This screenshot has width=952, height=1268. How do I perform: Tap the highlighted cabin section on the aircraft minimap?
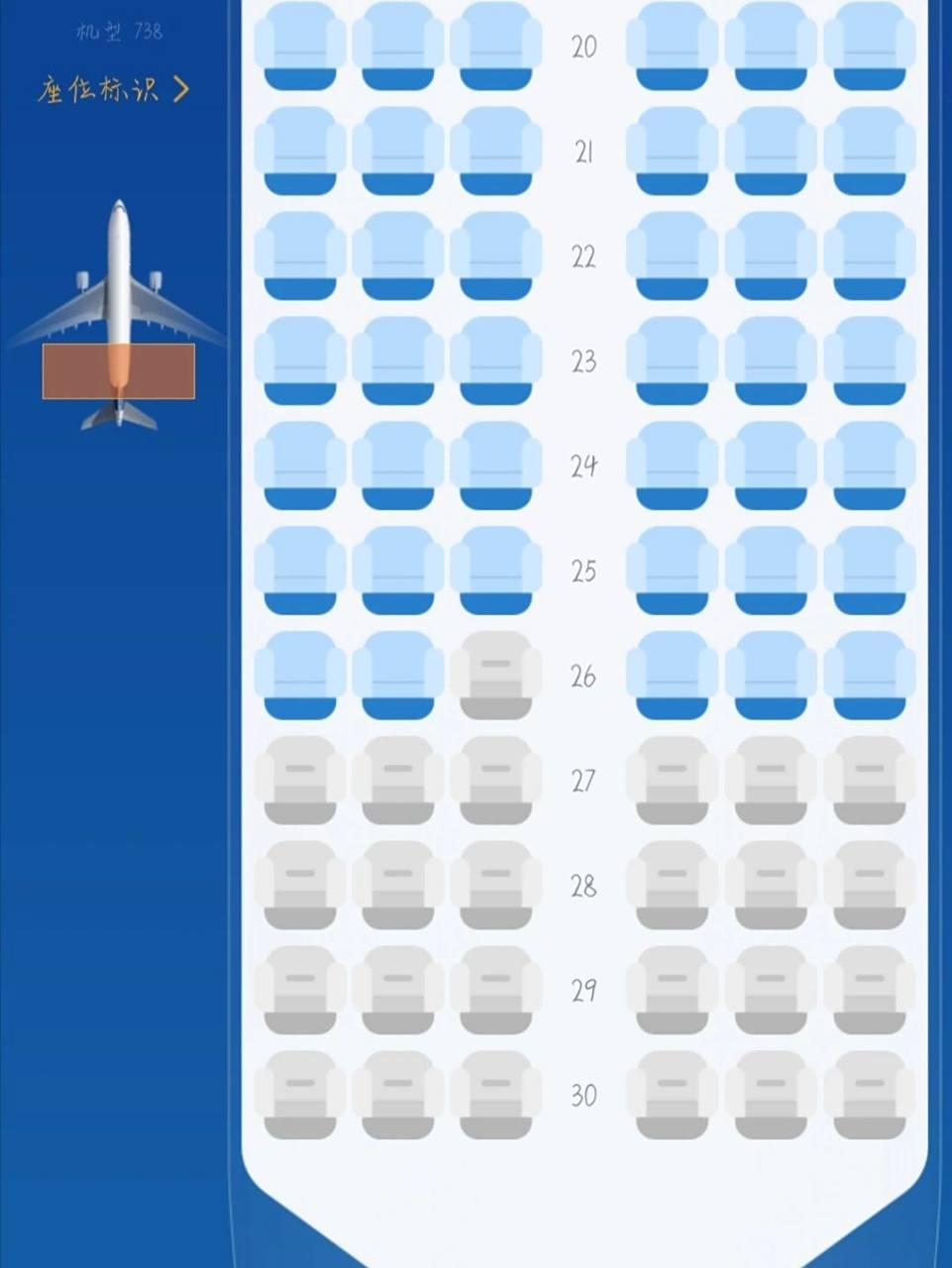(x=118, y=371)
